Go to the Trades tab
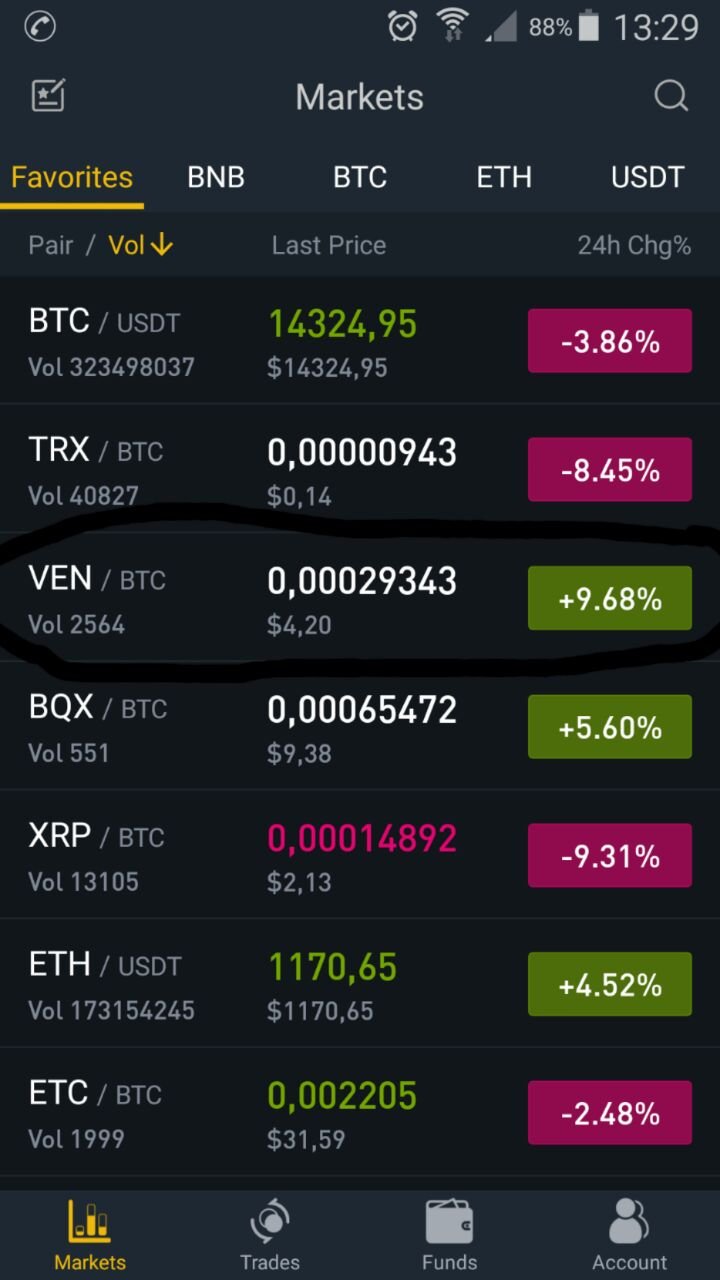 tap(270, 1235)
